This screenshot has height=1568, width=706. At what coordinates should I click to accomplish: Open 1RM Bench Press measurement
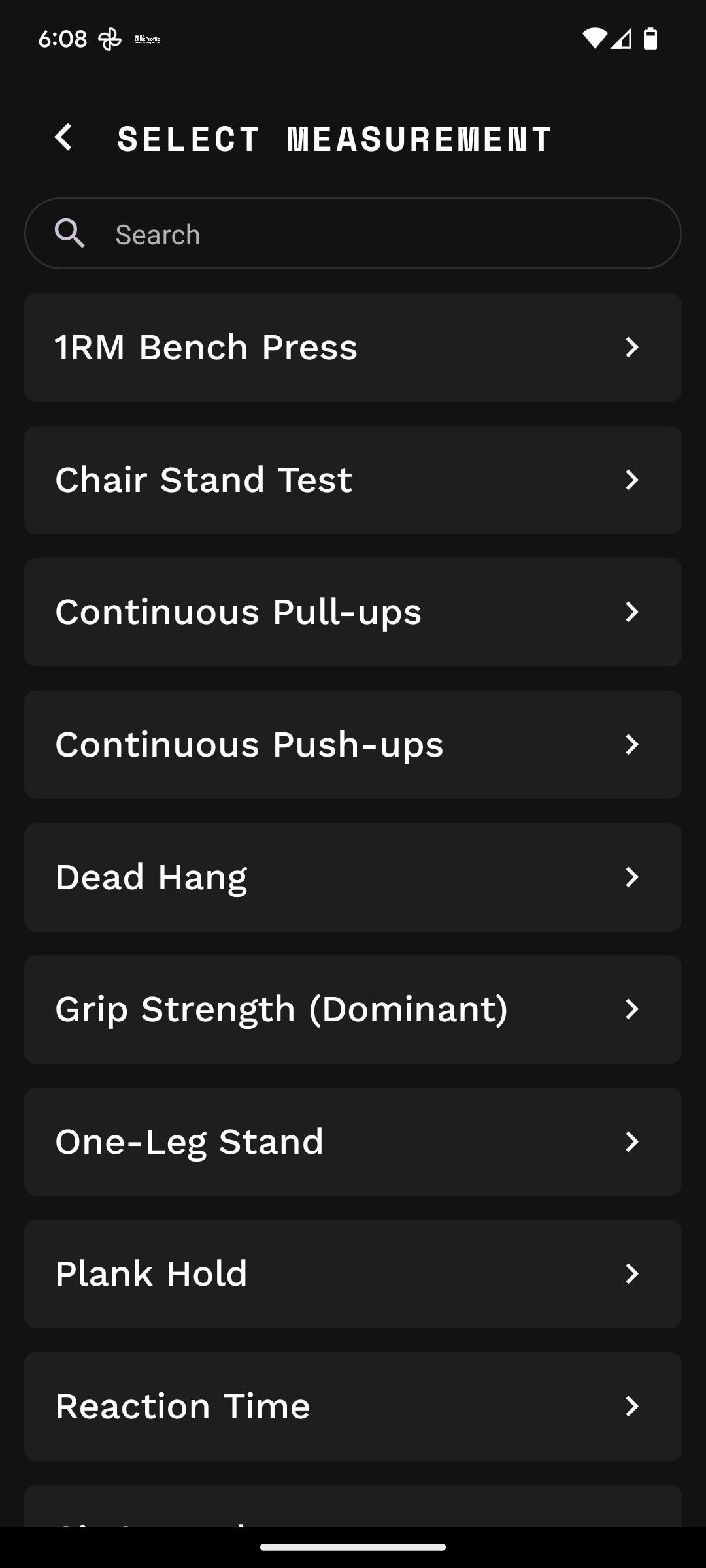pos(353,348)
